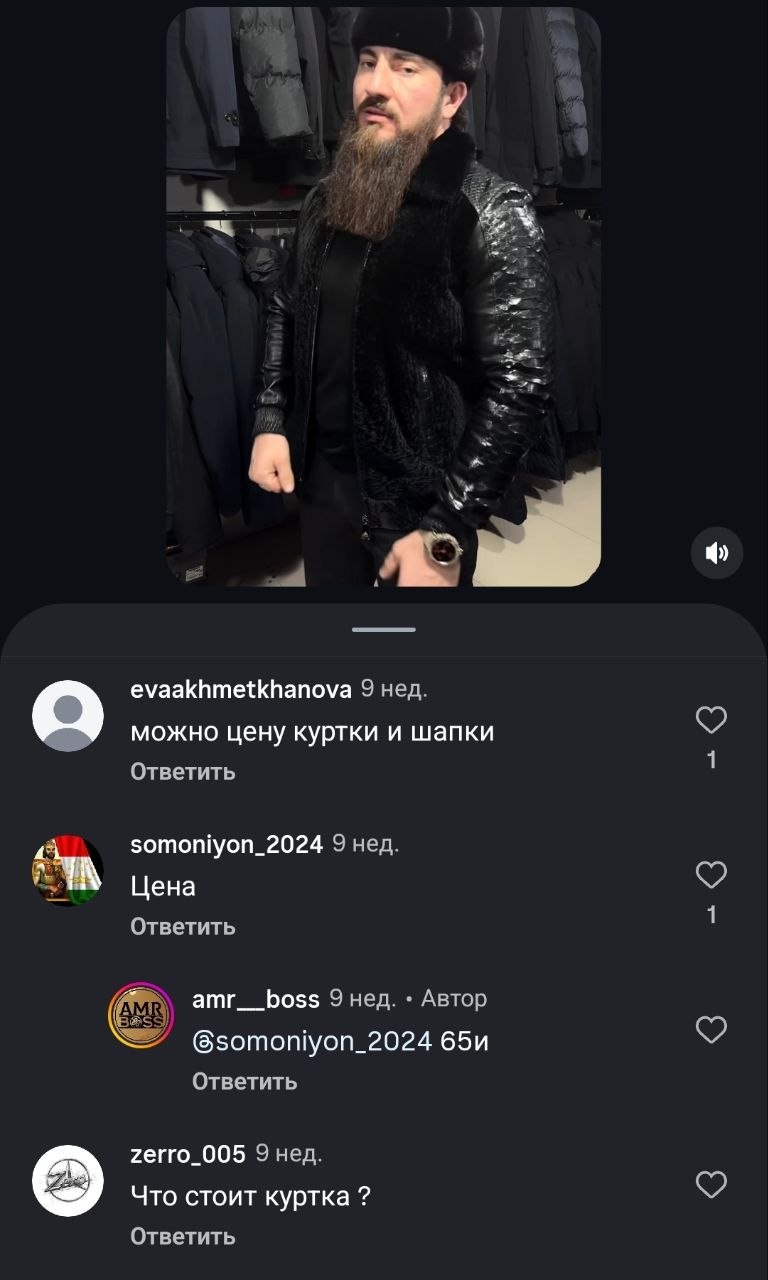Mute the video sound with the speaker icon
Screen dimensions: 768x1280
coord(717,552)
